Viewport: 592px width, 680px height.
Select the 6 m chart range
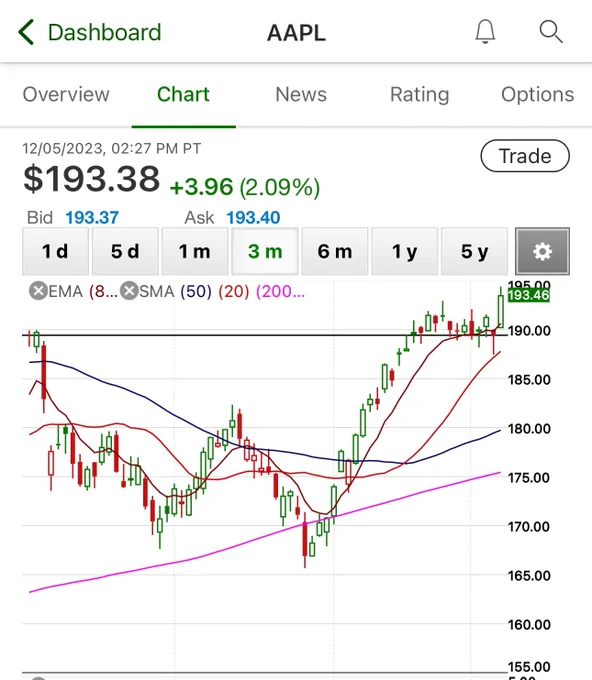[335, 252]
